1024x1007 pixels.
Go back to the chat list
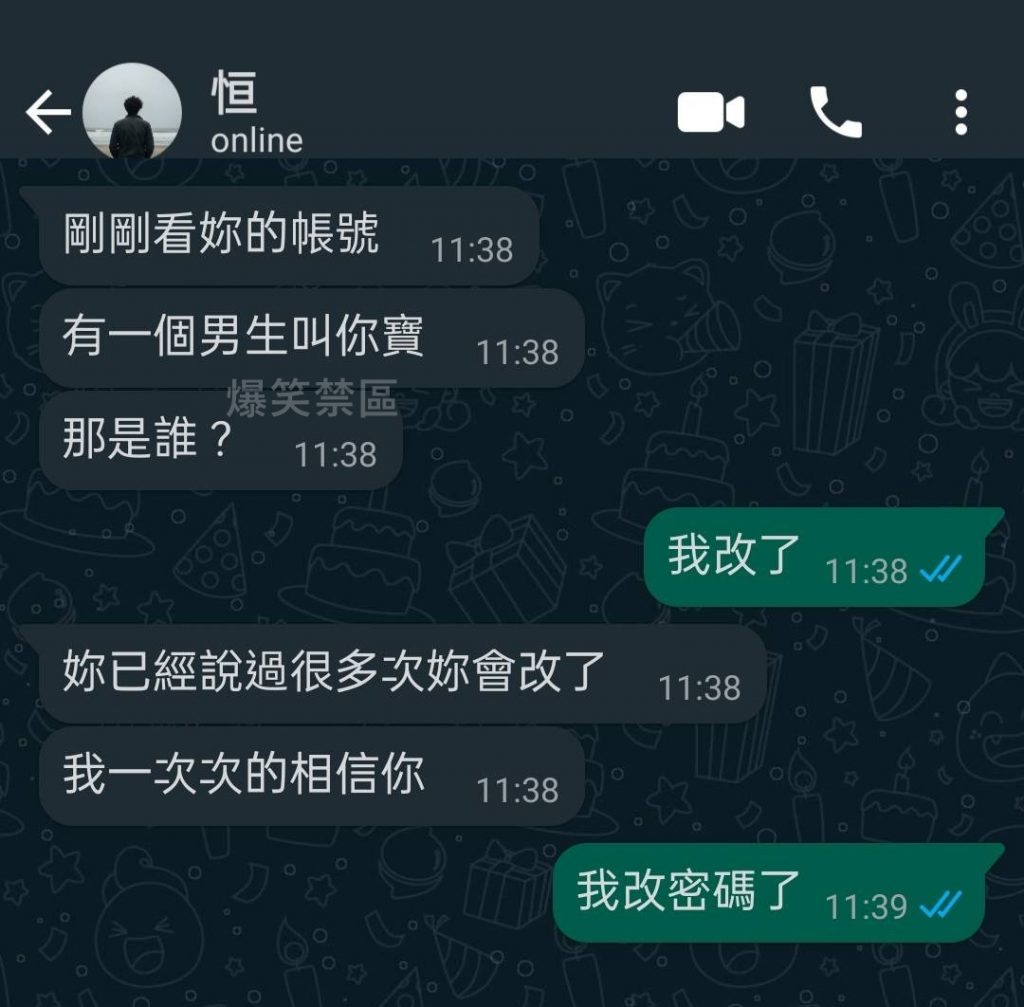click(x=46, y=113)
